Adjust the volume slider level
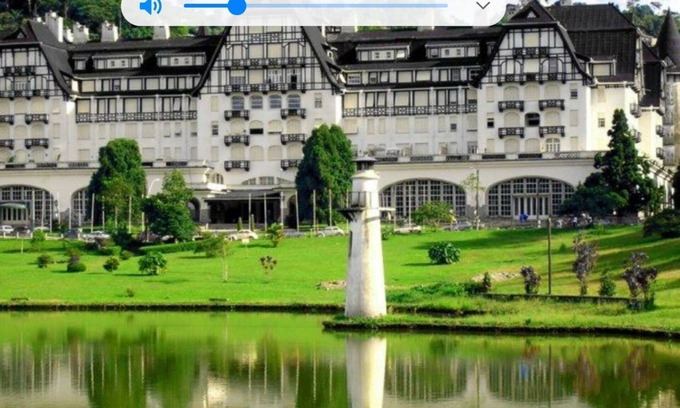680x408 pixels. click(237, 7)
